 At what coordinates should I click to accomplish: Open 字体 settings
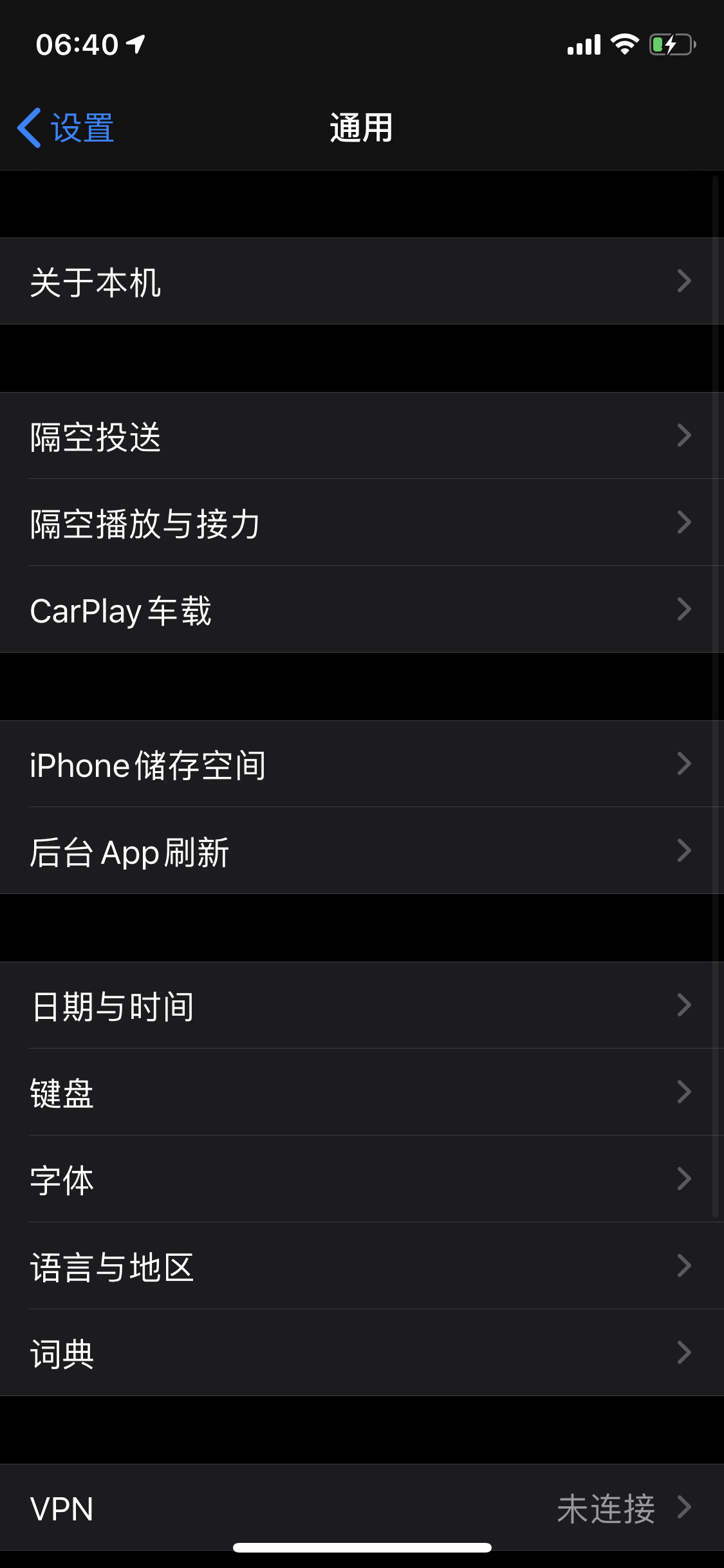(x=360, y=1179)
